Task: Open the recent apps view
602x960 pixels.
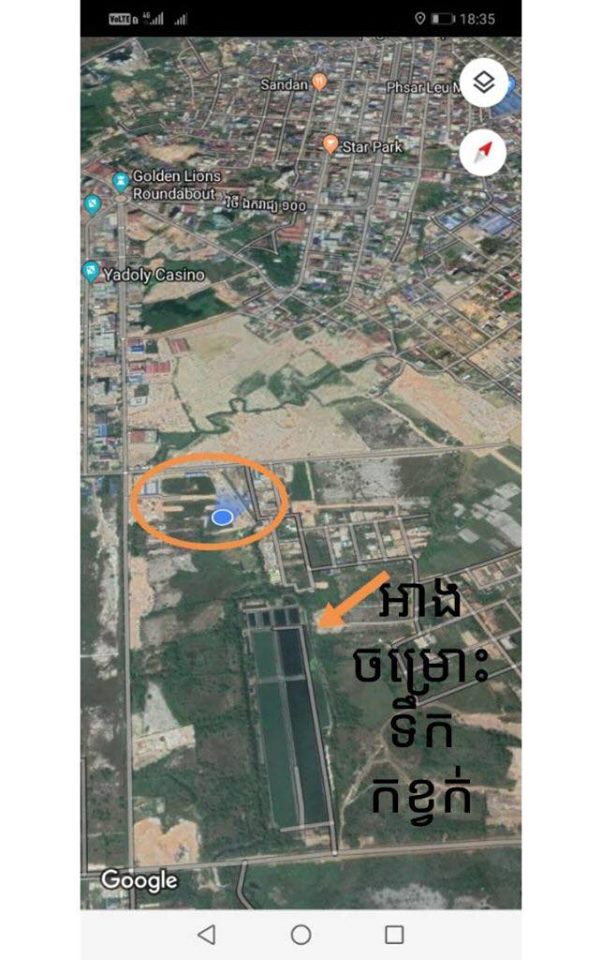Action: pos(394,935)
